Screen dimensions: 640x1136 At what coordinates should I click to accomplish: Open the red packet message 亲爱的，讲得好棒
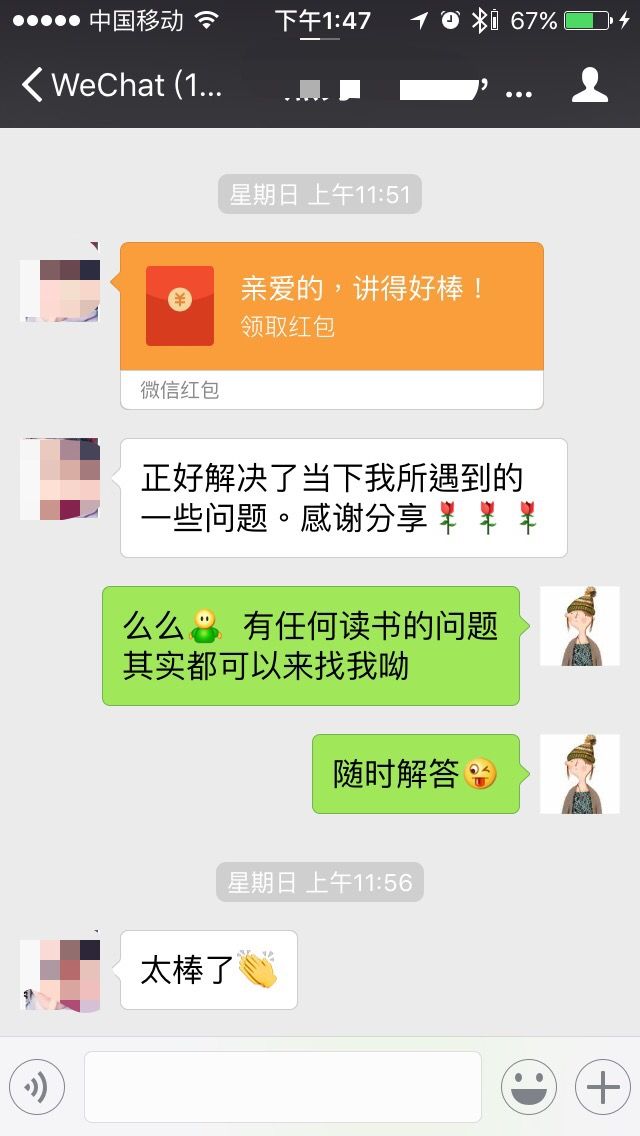pos(332,325)
